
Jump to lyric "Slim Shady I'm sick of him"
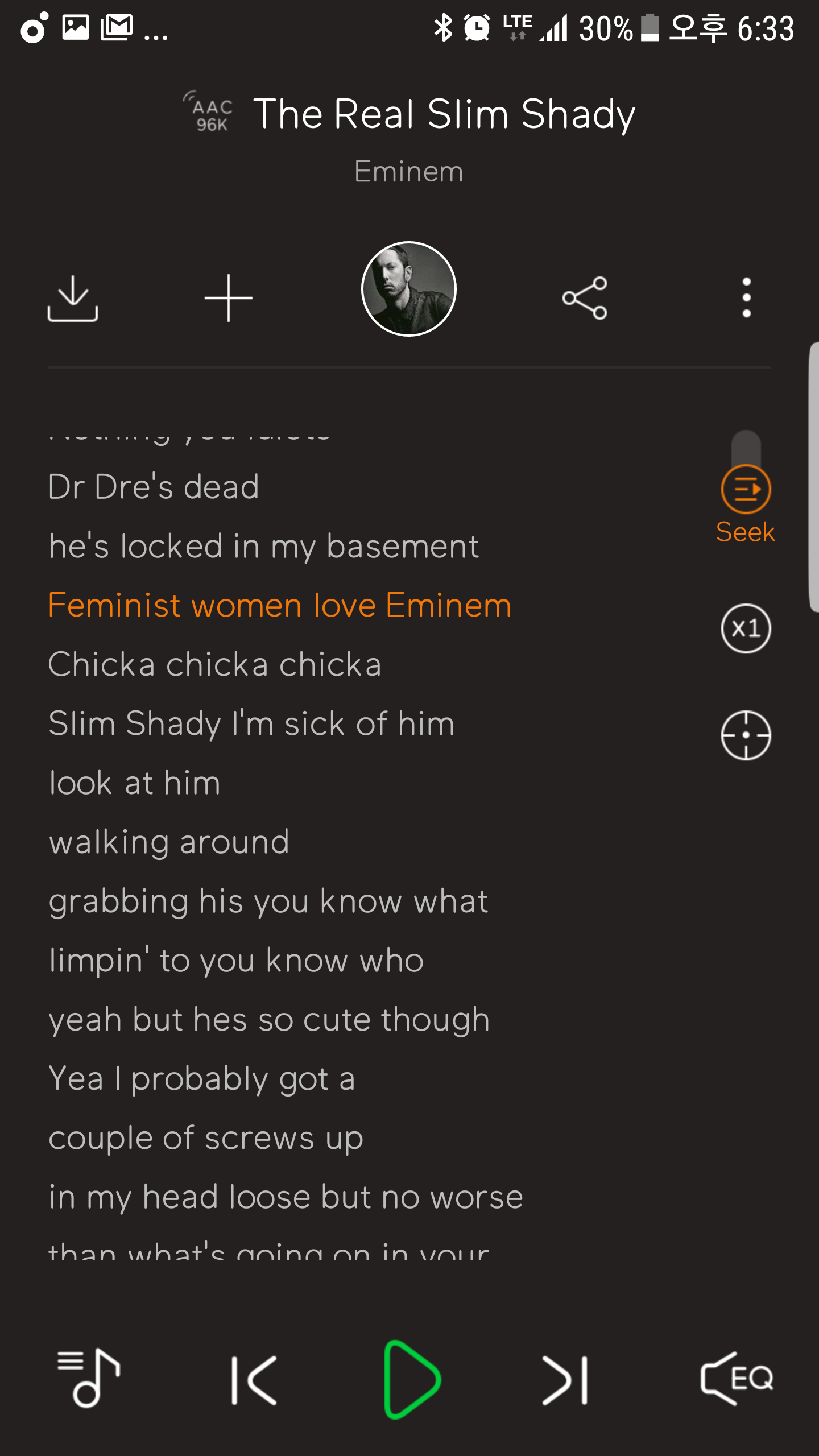(x=251, y=724)
